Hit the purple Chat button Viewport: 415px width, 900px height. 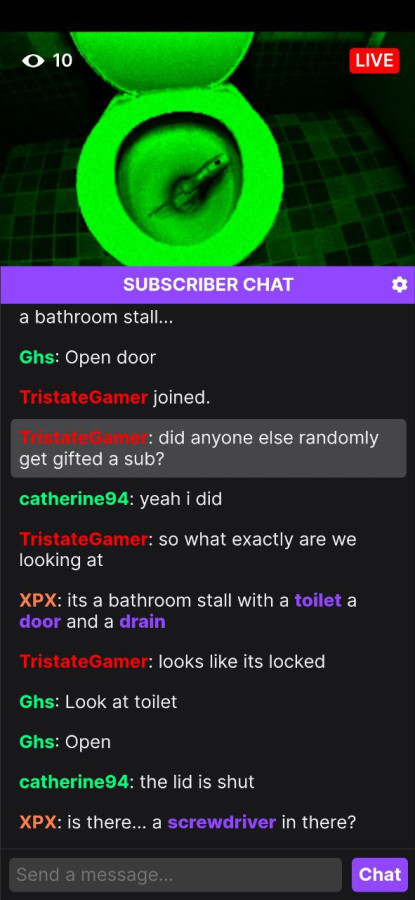tap(379, 875)
